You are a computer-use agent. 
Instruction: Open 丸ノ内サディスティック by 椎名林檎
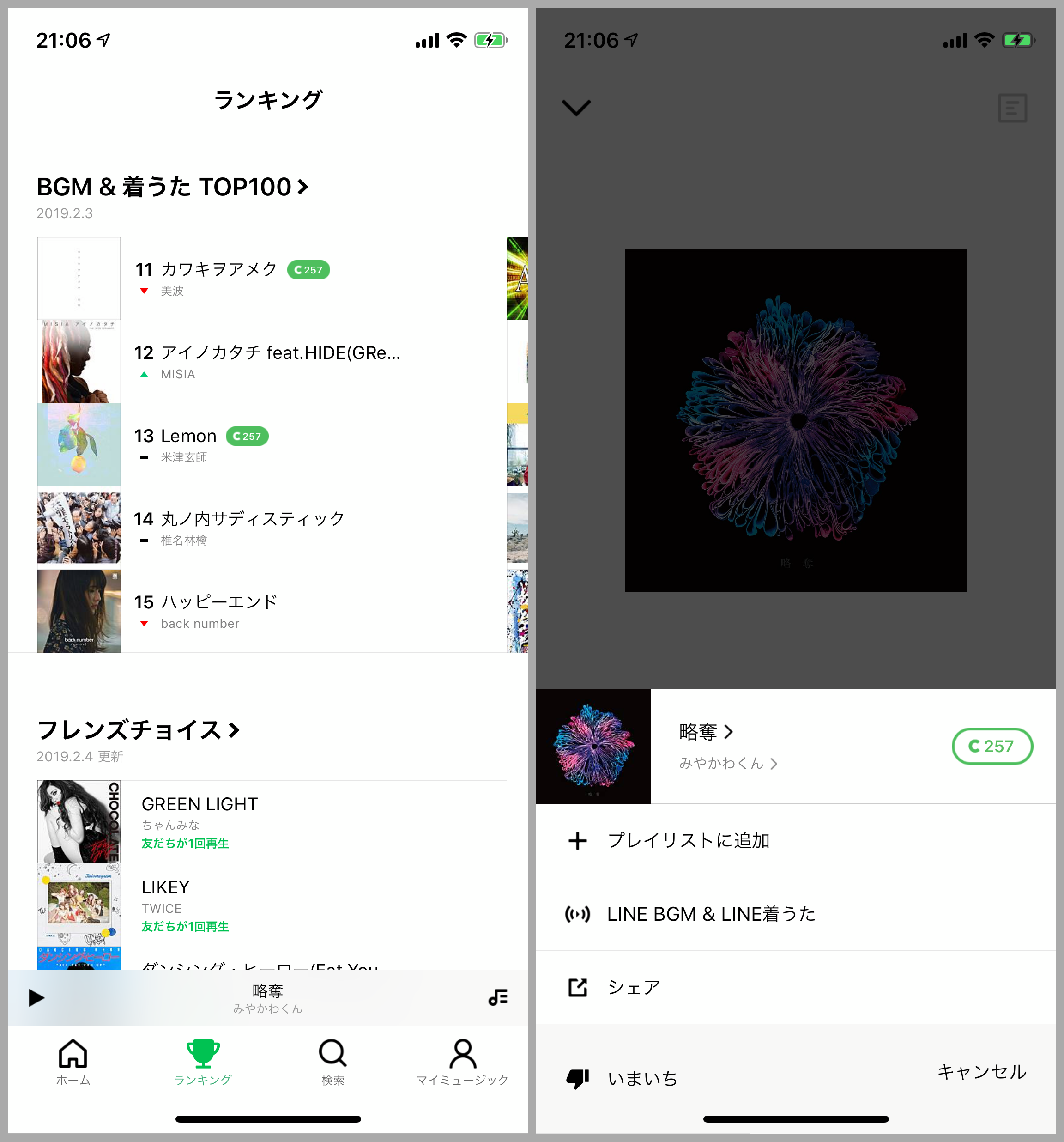pos(239,519)
